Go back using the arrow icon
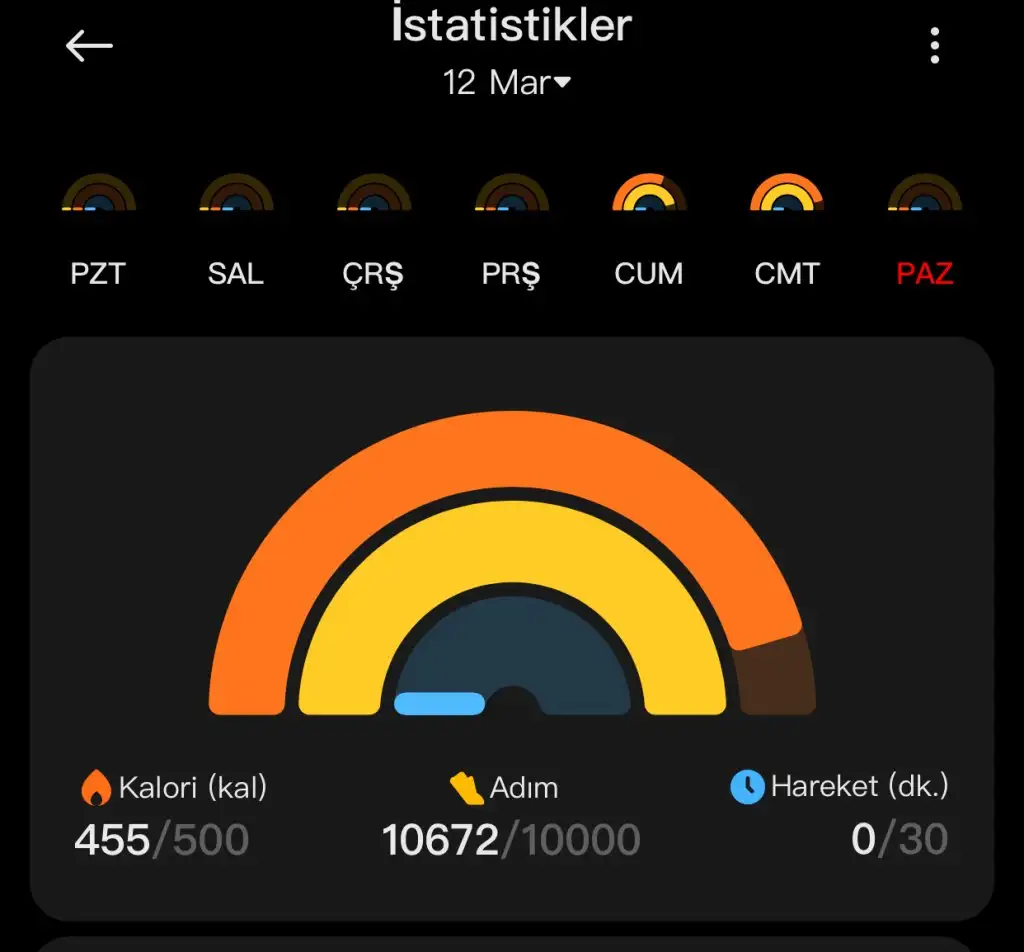 [x=89, y=46]
